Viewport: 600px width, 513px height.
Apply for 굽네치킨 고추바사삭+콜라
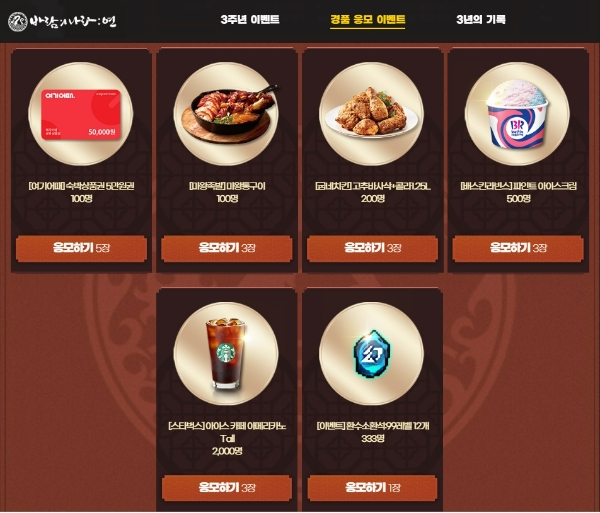click(372, 248)
